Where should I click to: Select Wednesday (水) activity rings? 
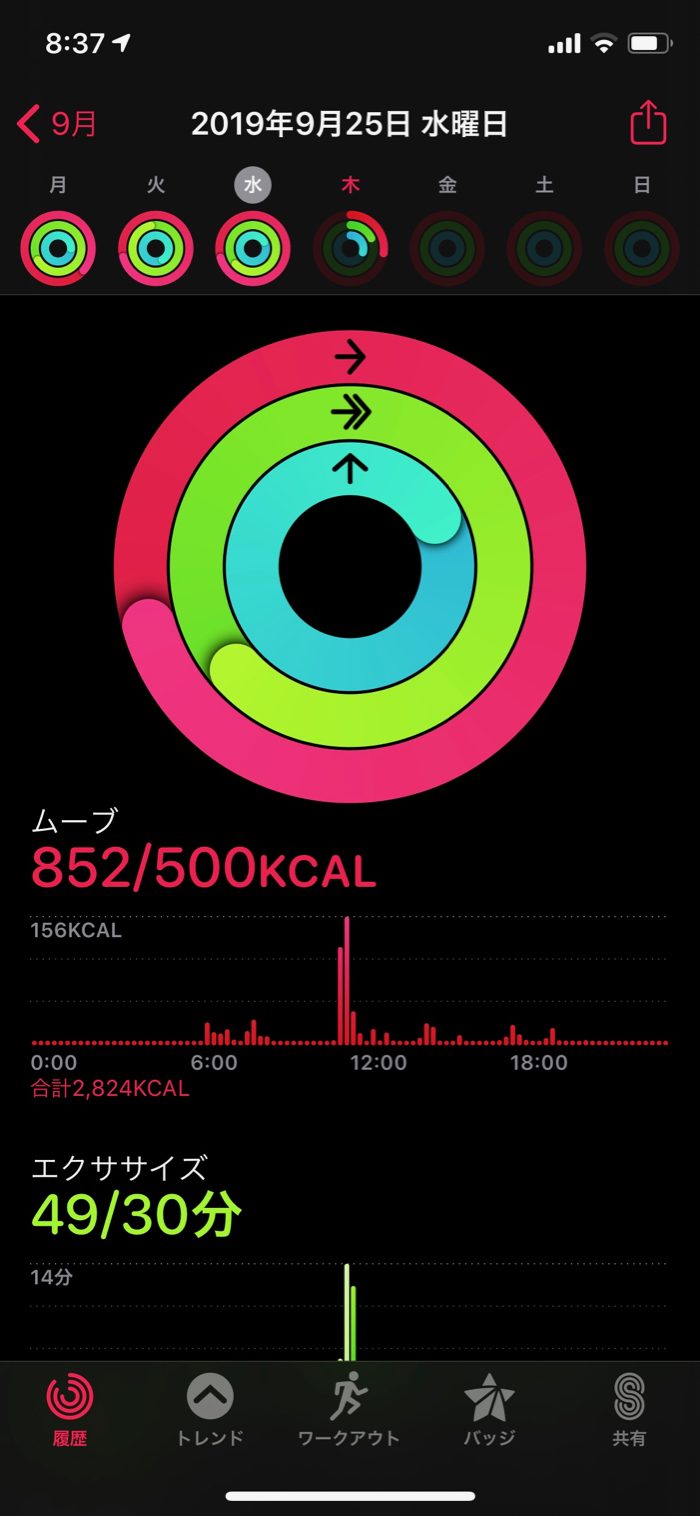click(x=253, y=248)
